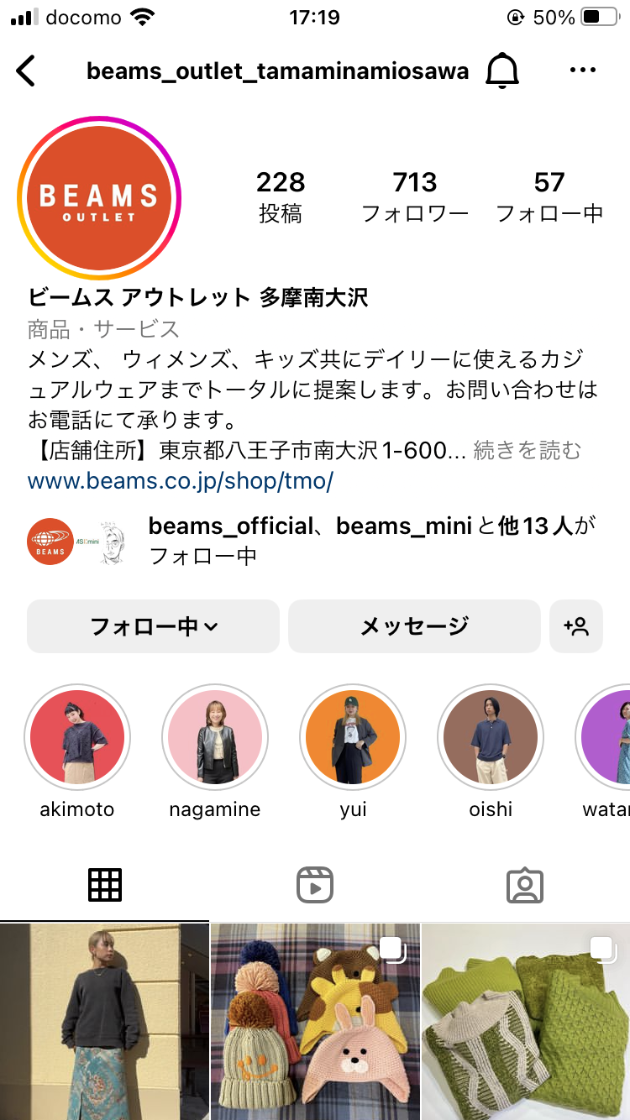Switch to the Reels tab
This screenshot has width=630, height=1120.
coord(315,886)
